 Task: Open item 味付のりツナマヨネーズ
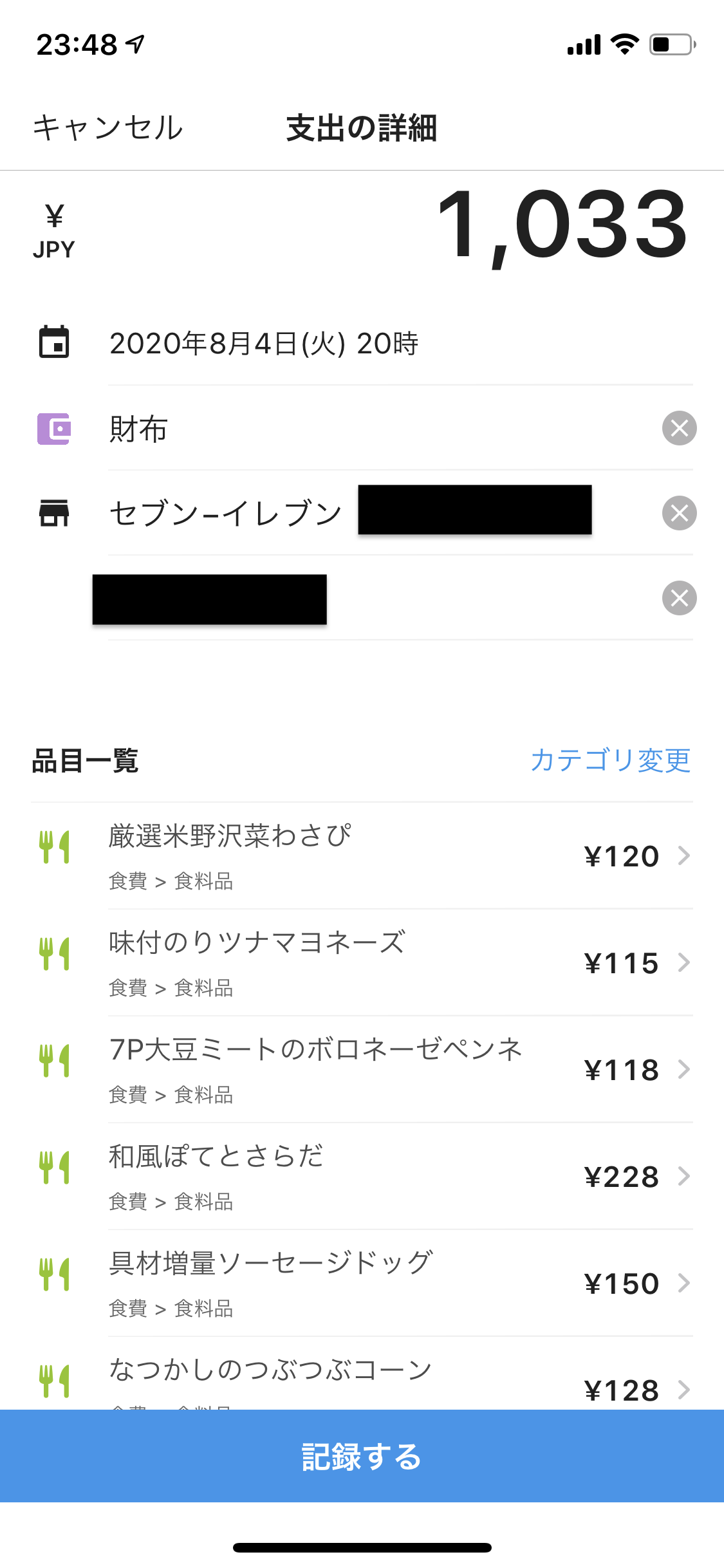[362, 963]
